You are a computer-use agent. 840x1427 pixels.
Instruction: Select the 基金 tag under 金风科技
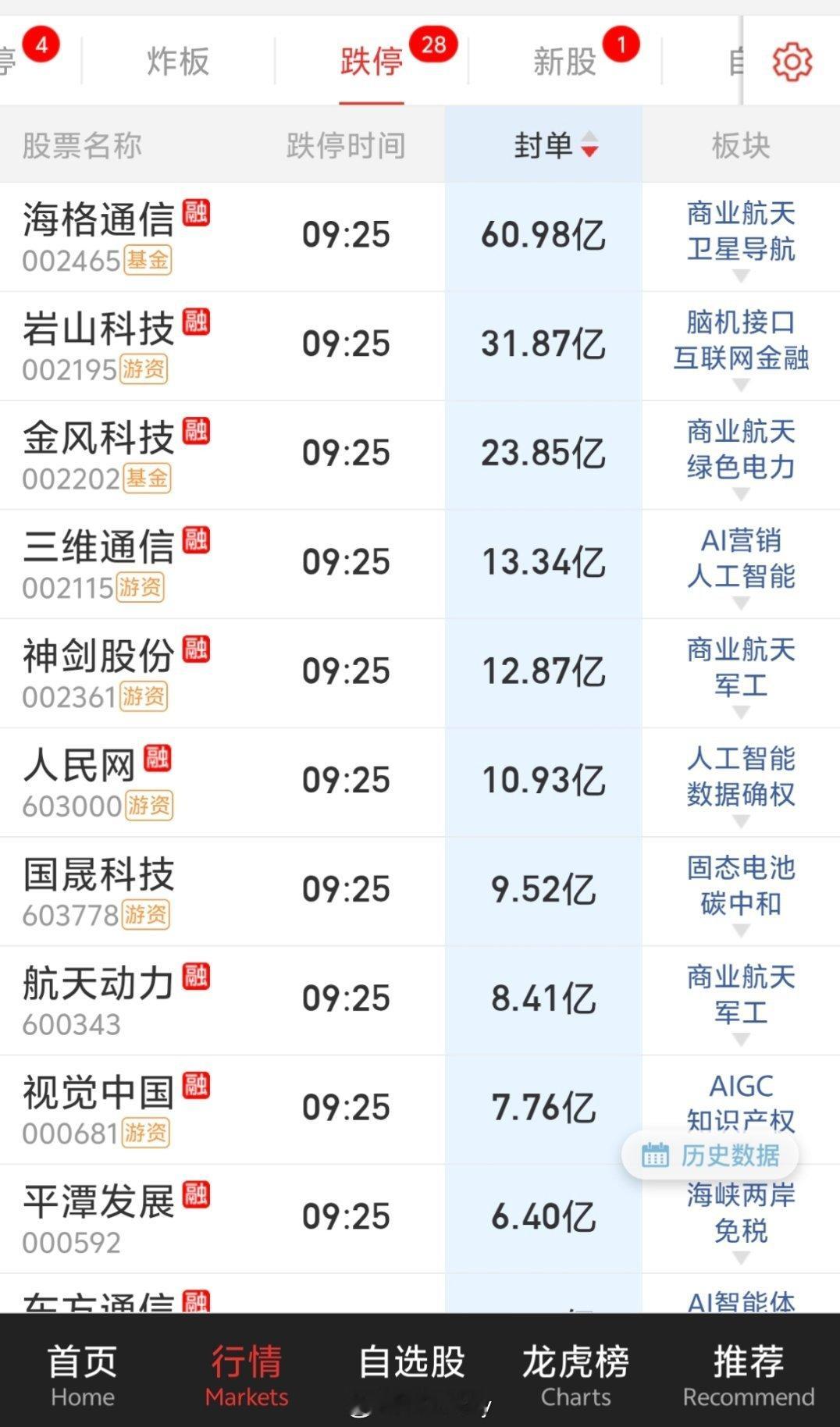[x=148, y=479]
